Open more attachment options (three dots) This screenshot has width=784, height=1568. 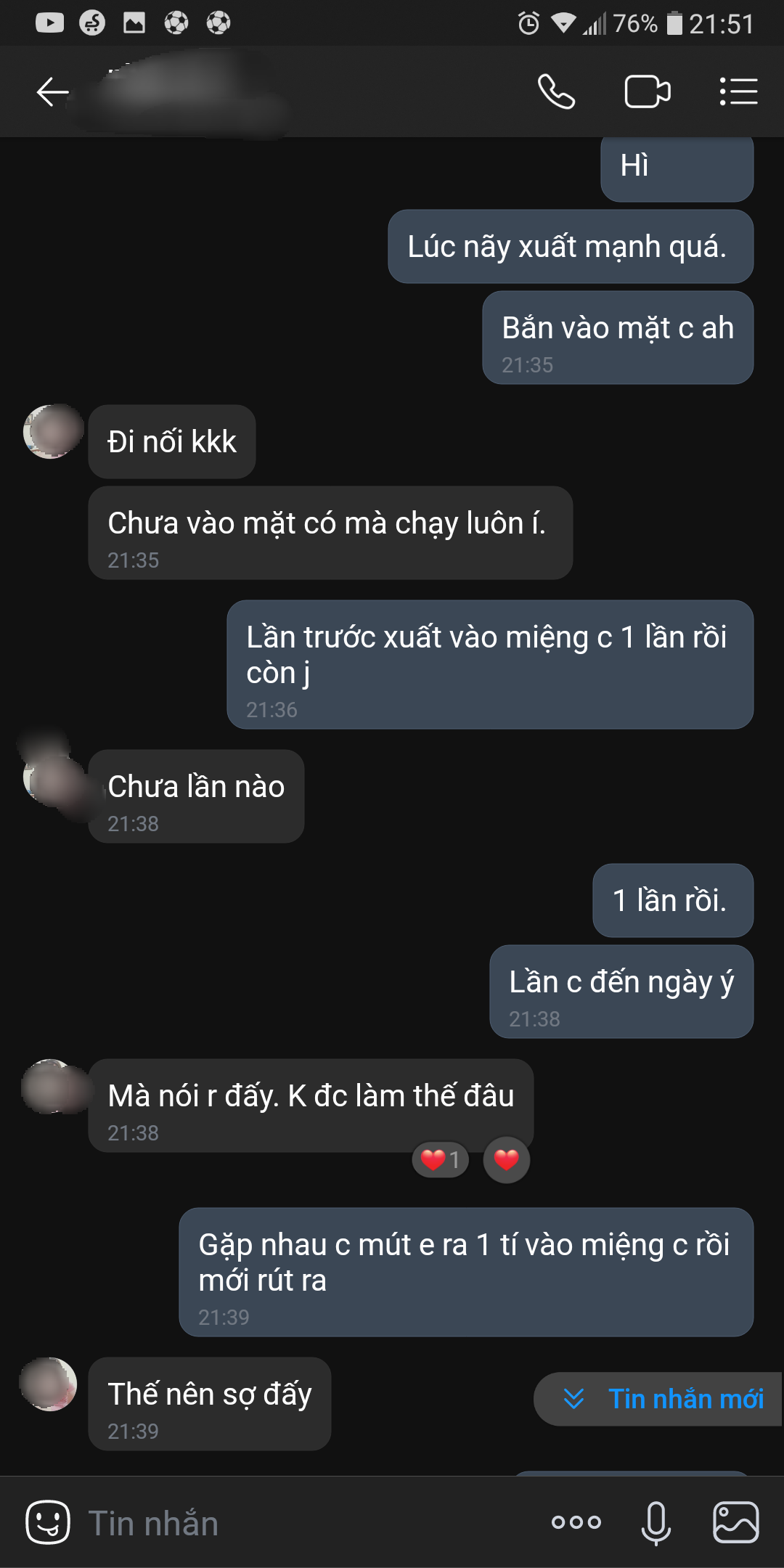tap(576, 1522)
